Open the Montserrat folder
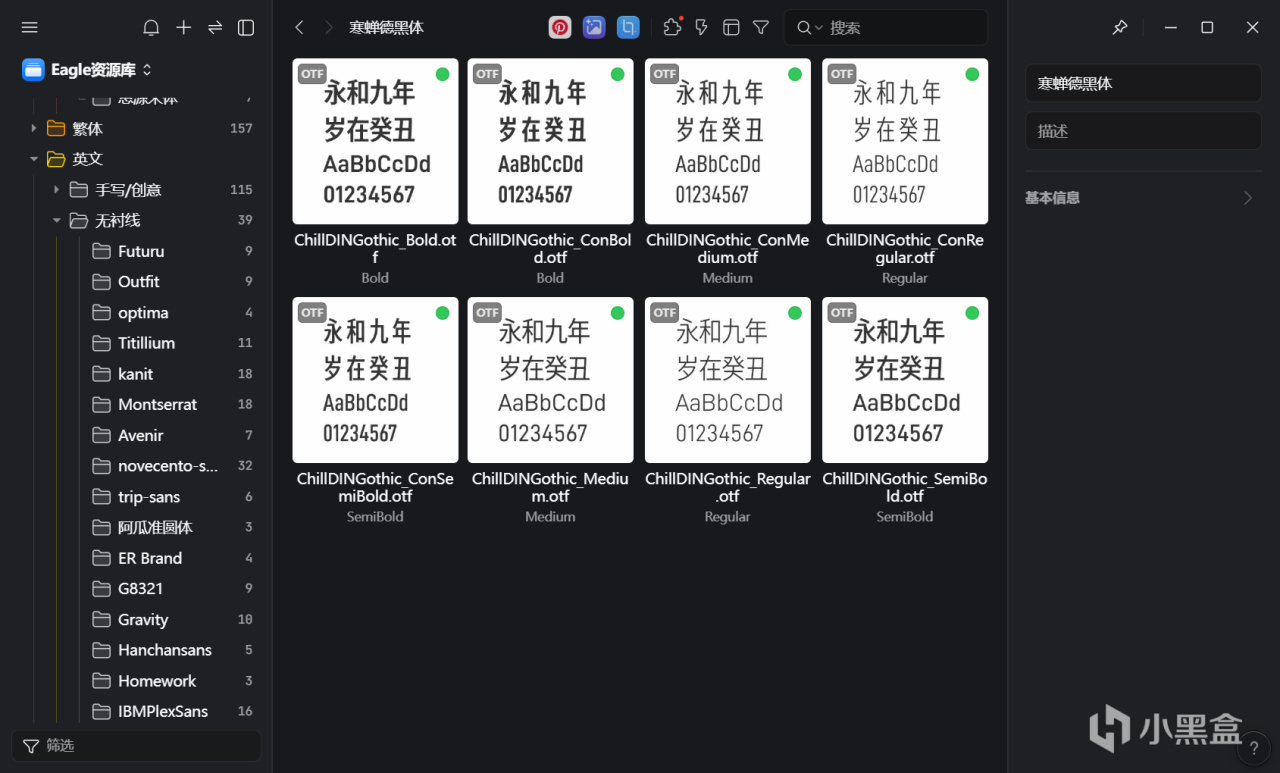This screenshot has width=1280, height=773. (157, 404)
